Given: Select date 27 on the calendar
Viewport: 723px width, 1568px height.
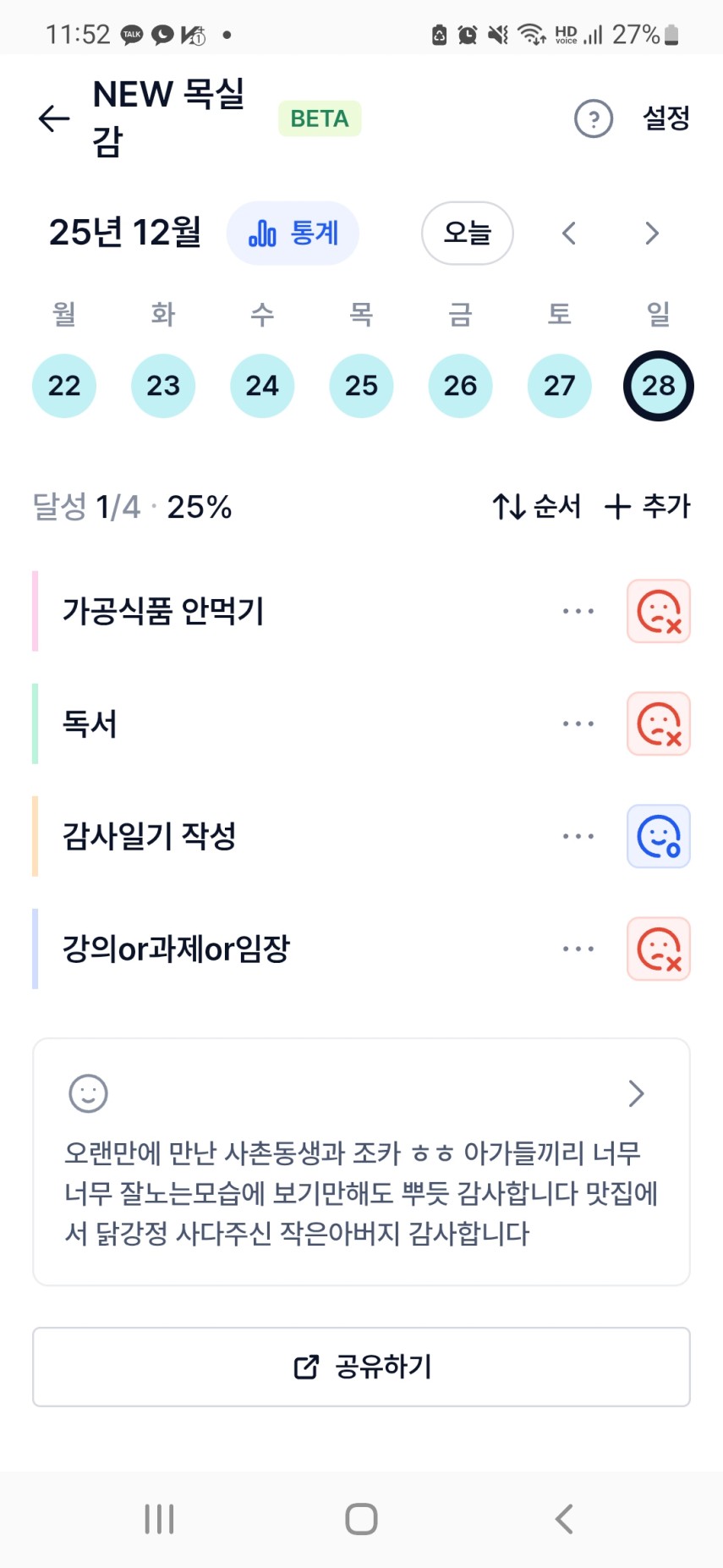Looking at the screenshot, I should point(559,386).
